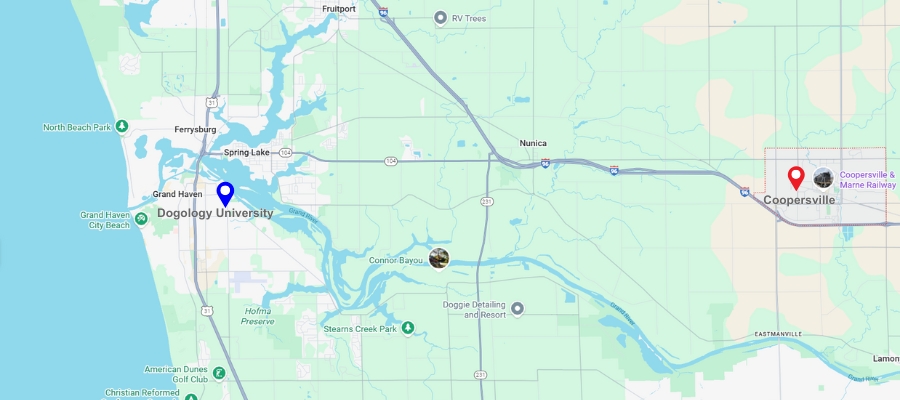This screenshot has width=900, height=400.
Task: Open North Beach Park marker
Action: (x=122, y=126)
